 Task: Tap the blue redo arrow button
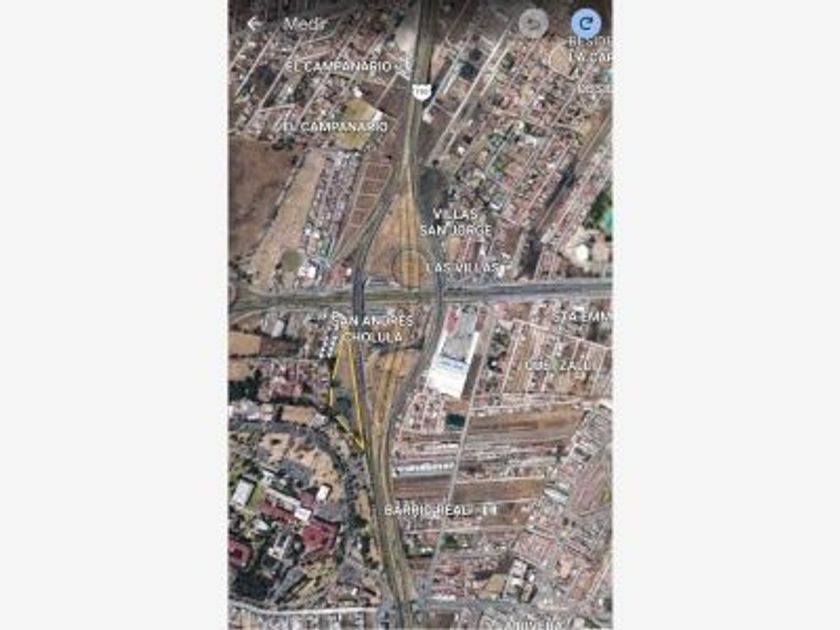(x=586, y=22)
